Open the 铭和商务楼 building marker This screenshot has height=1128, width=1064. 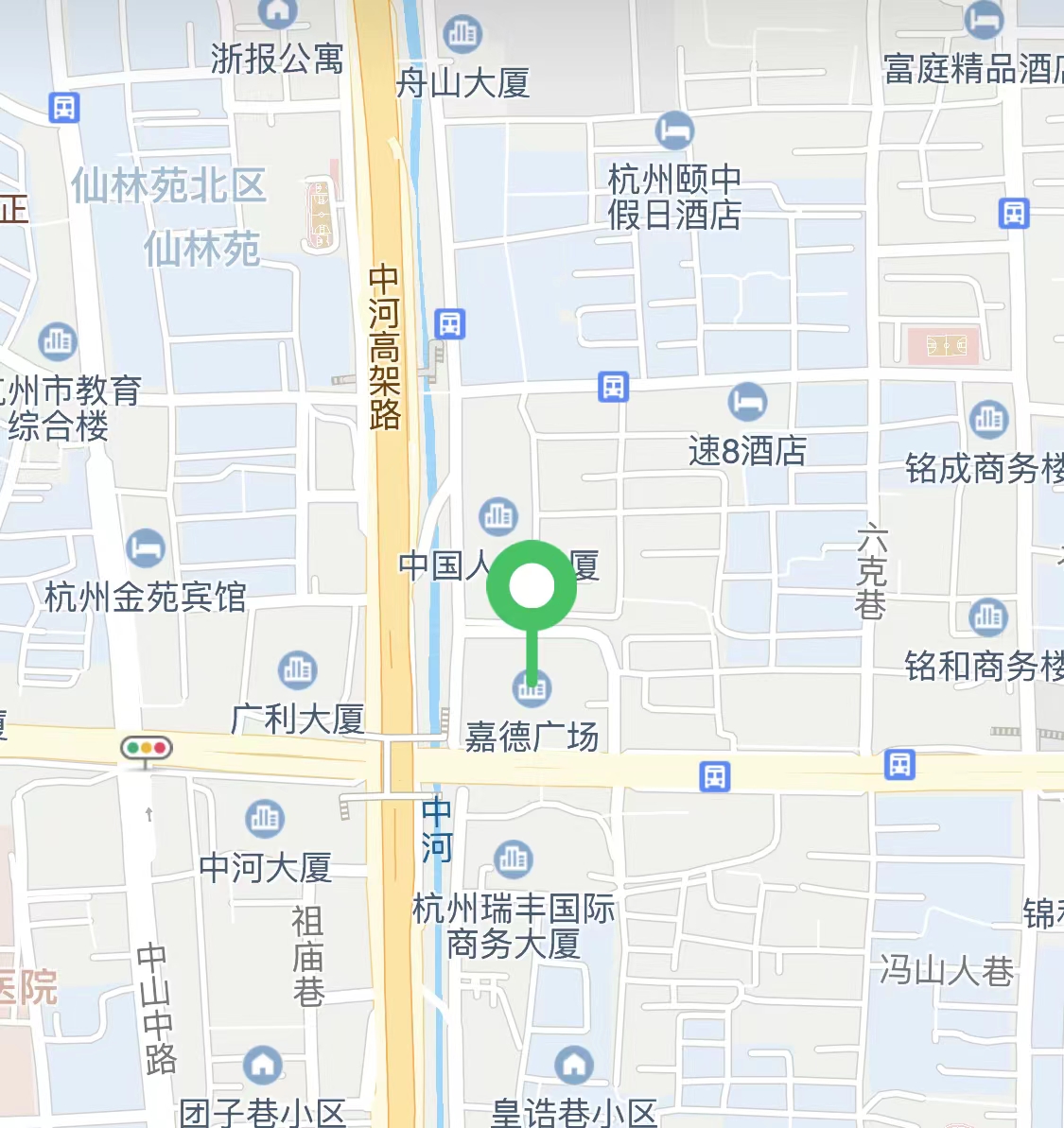pos(988,617)
